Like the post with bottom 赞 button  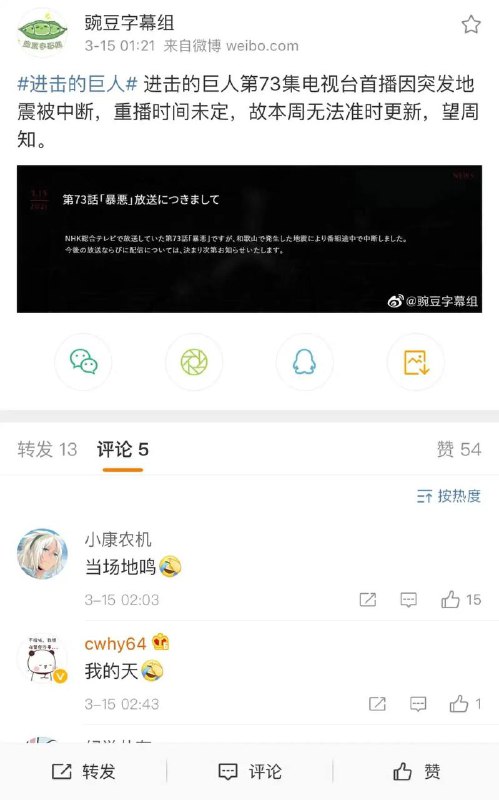click(x=416, y=771)
